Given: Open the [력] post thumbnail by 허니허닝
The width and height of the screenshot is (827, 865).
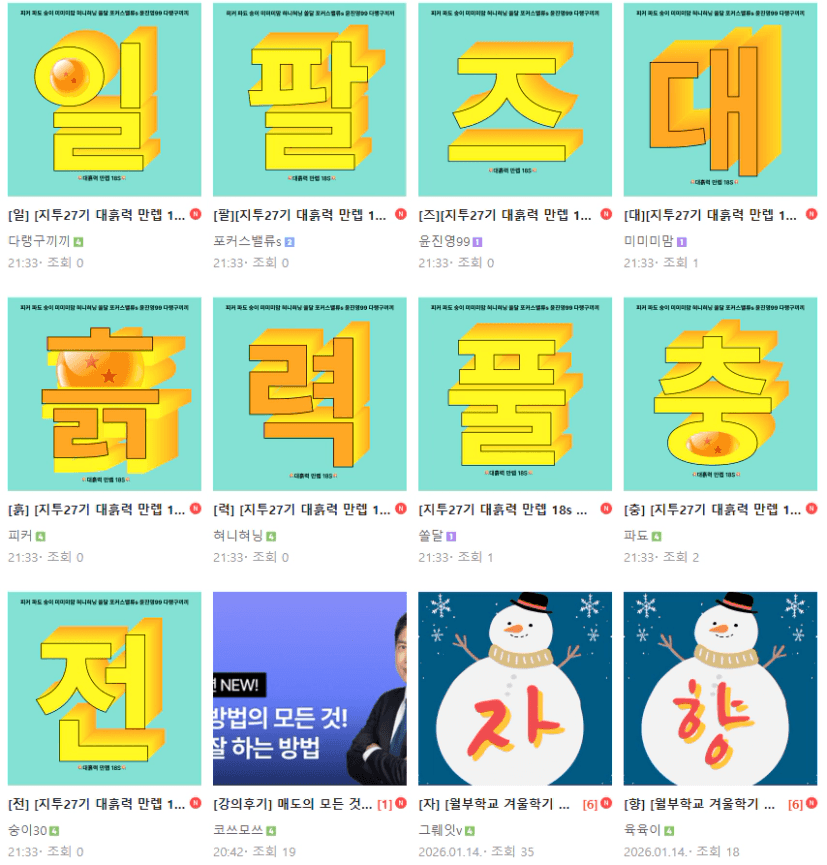Looking at the screenshot, I should pyautogui.click(x=310, y=394).
